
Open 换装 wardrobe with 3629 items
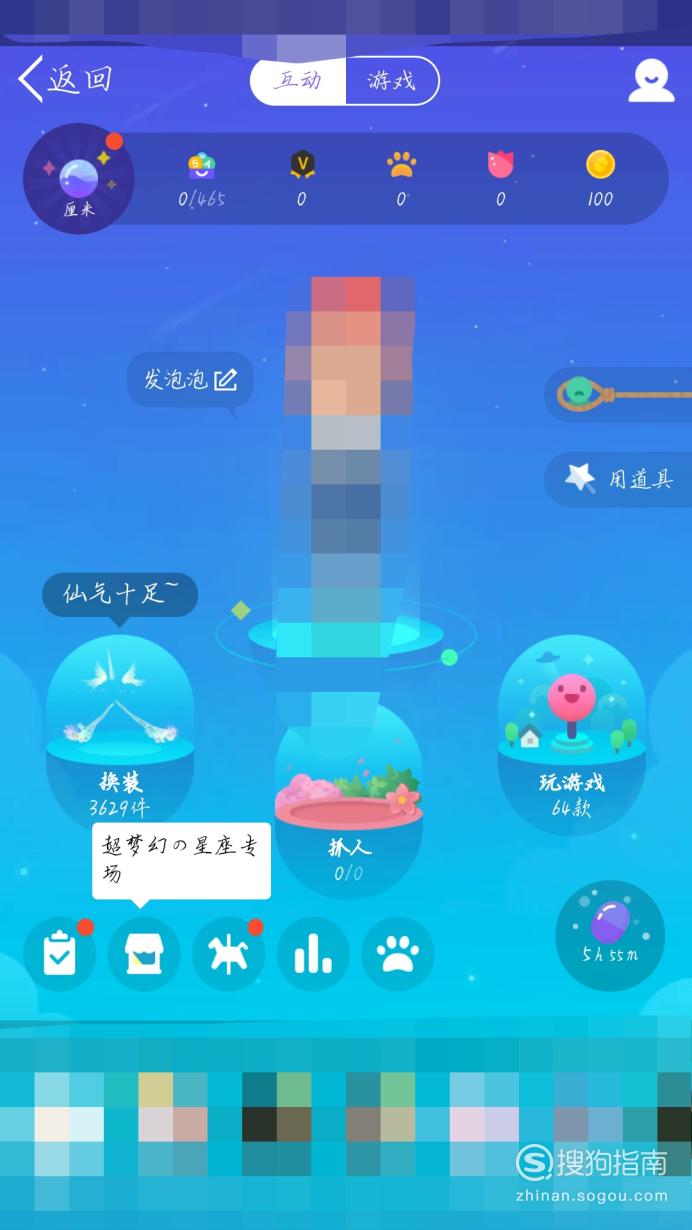coord(120,728)
